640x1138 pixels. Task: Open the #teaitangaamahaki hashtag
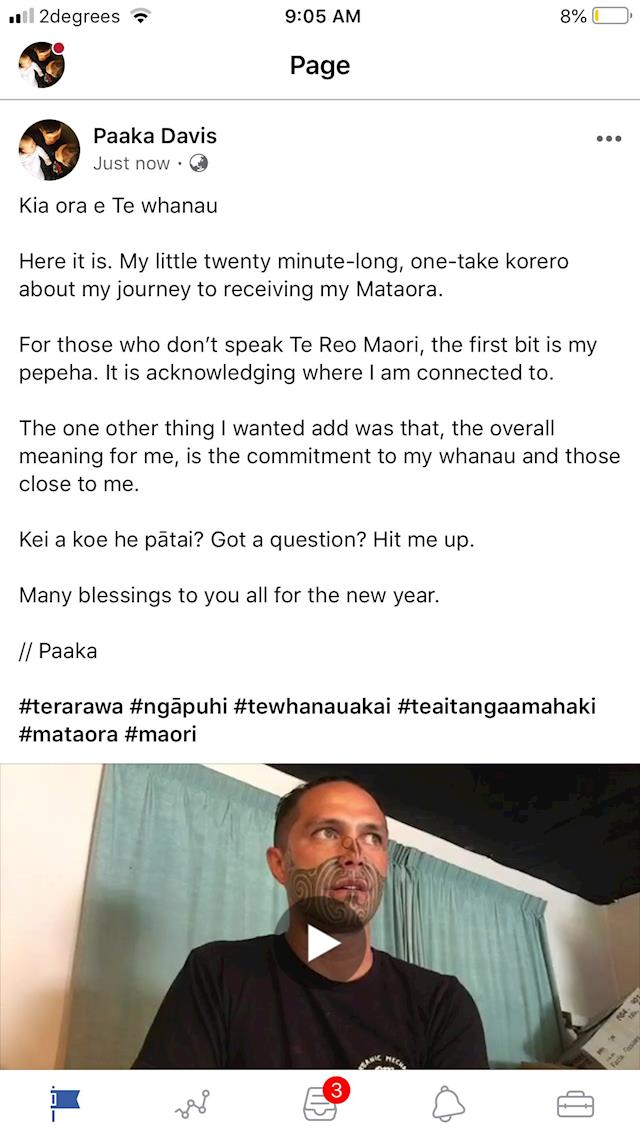497,707
